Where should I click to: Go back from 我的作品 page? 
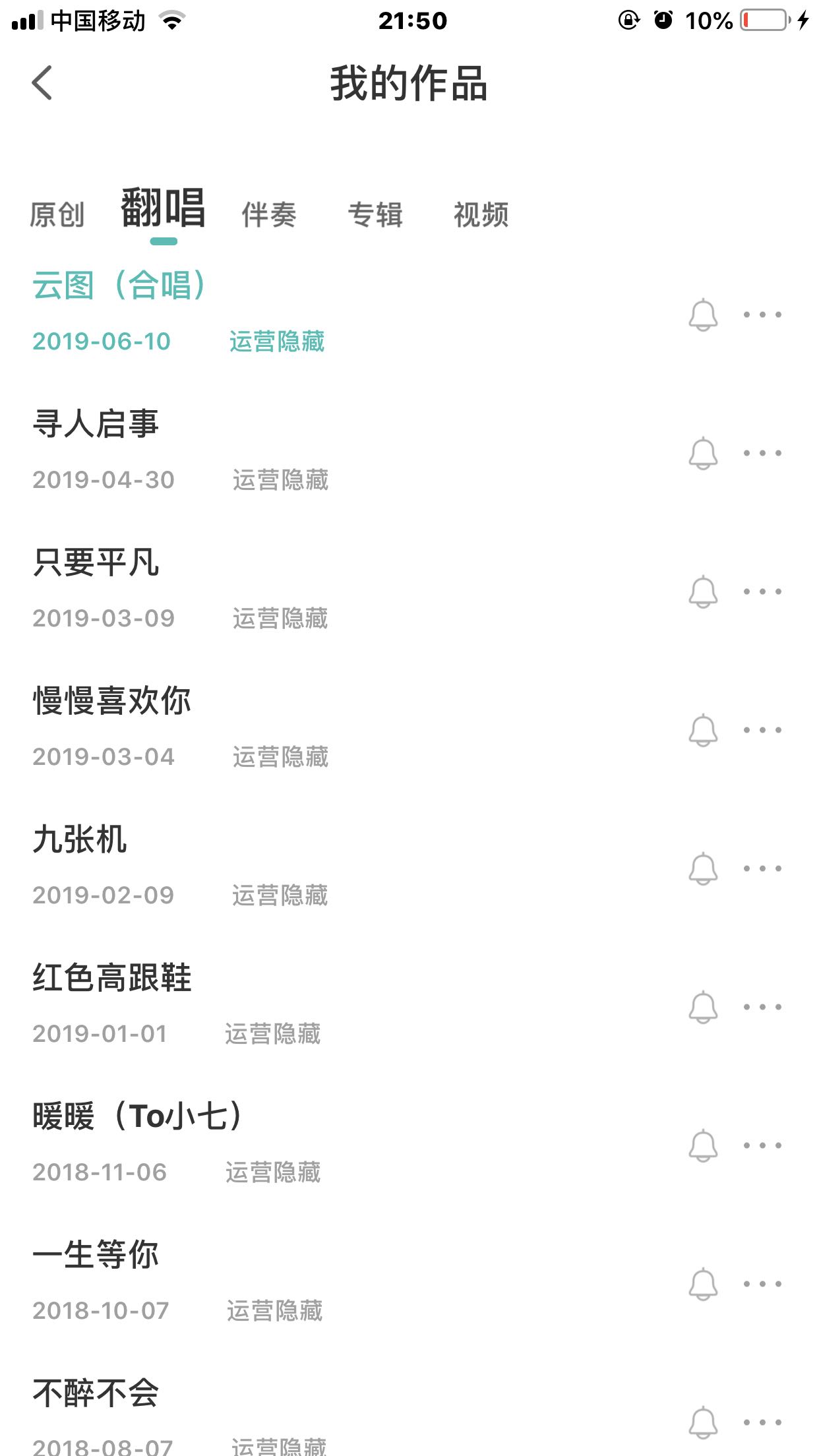42,83
